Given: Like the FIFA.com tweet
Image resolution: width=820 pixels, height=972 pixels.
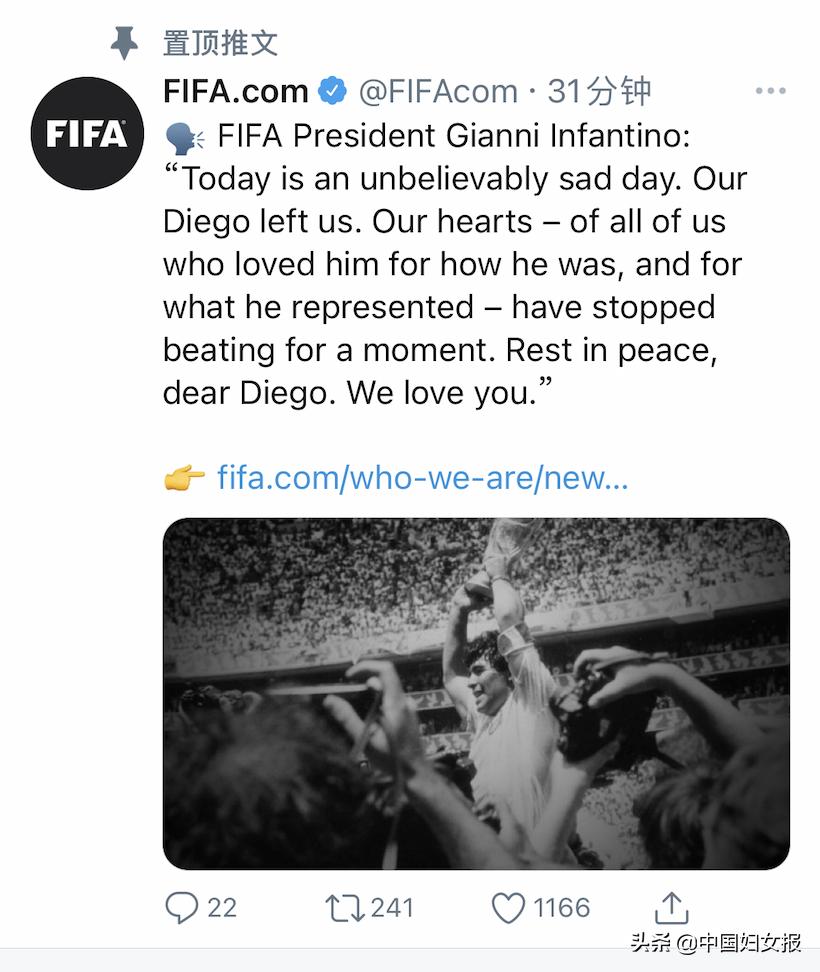Looking at the screenshot, I should point(509,908).
